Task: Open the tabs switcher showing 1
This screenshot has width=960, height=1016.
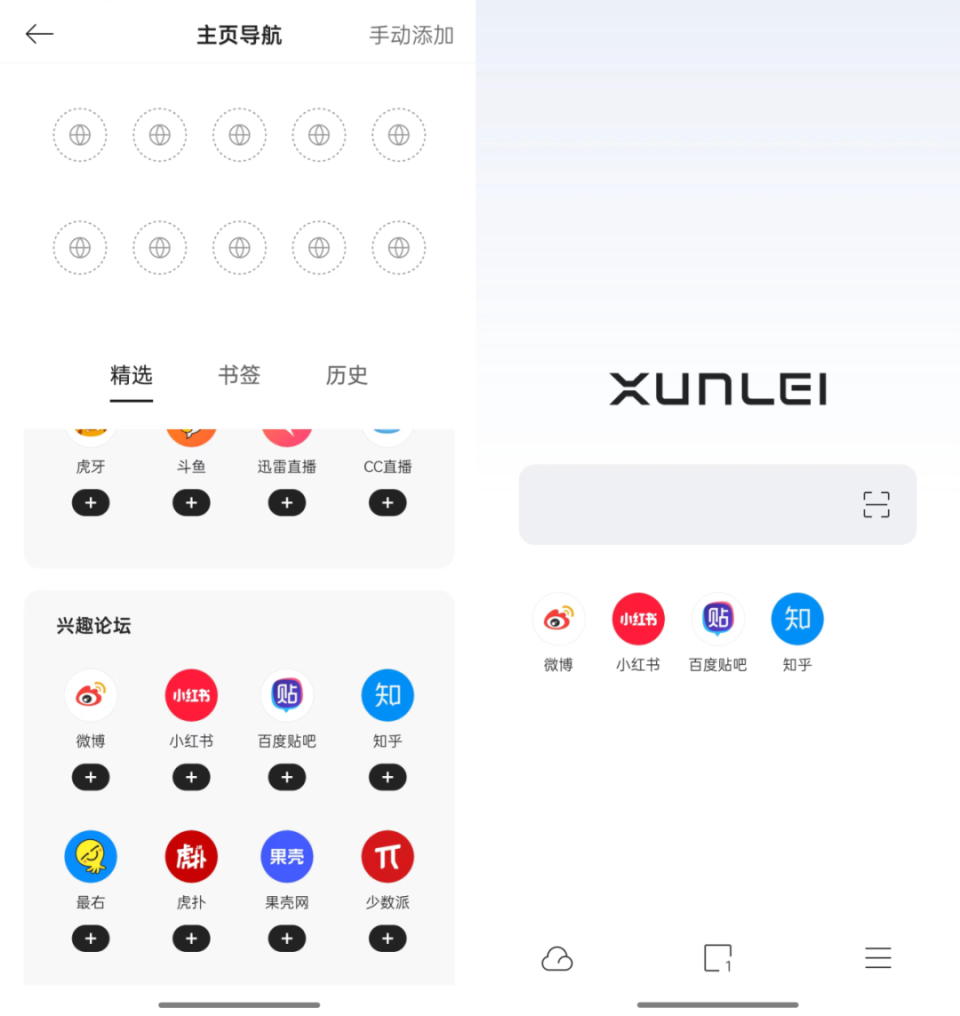Action: 717,958
